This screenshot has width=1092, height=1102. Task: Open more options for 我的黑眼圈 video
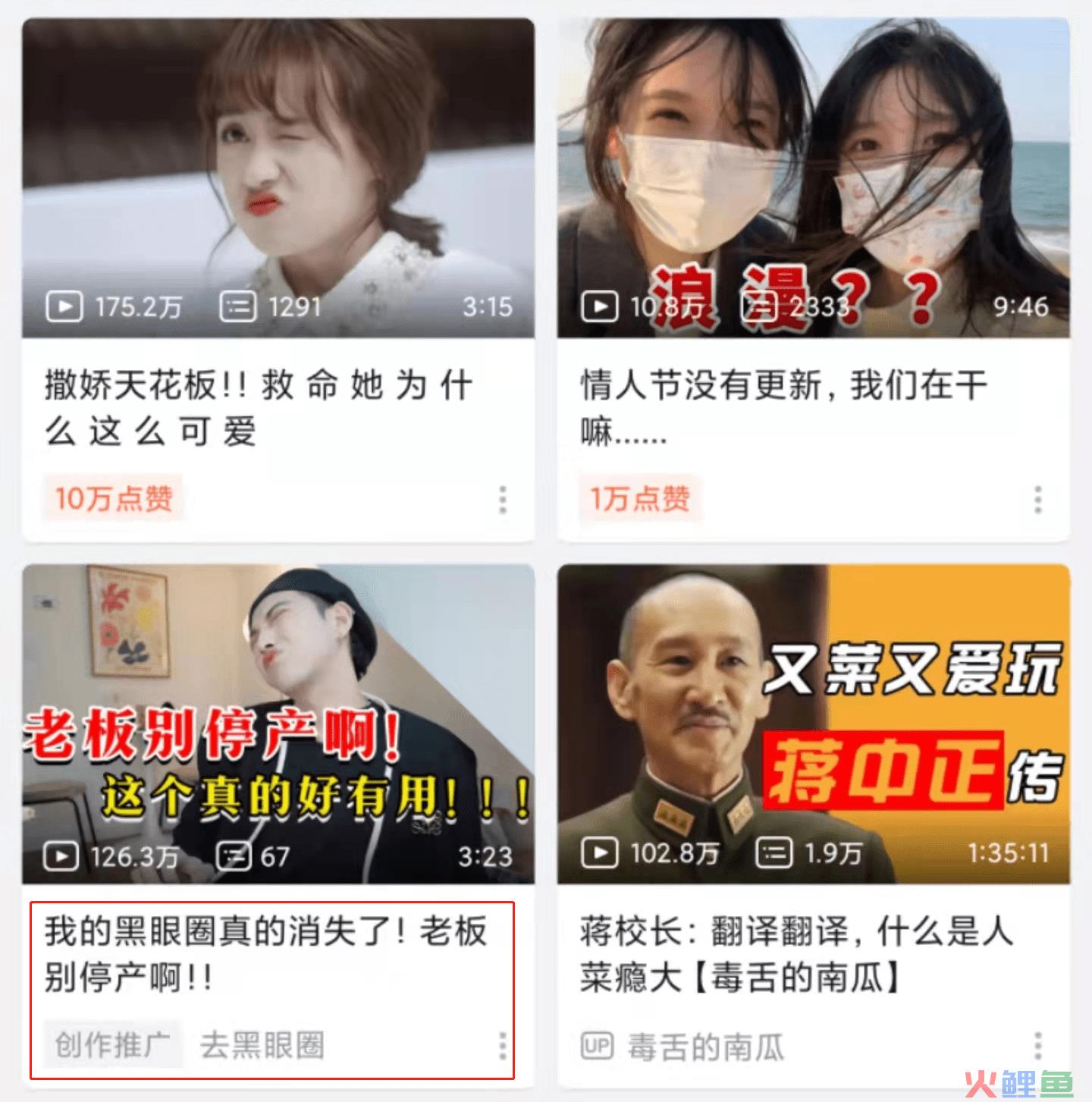502,1046
